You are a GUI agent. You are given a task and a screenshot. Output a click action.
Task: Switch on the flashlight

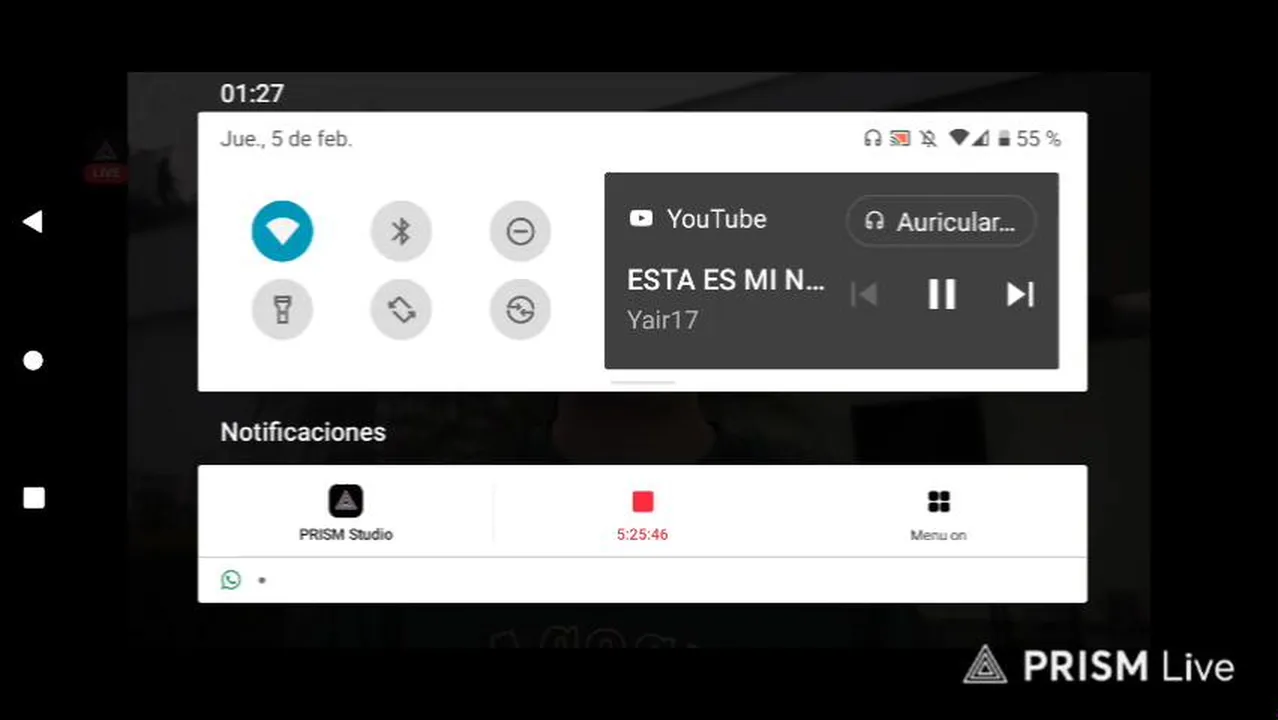[x=282, y=310]
